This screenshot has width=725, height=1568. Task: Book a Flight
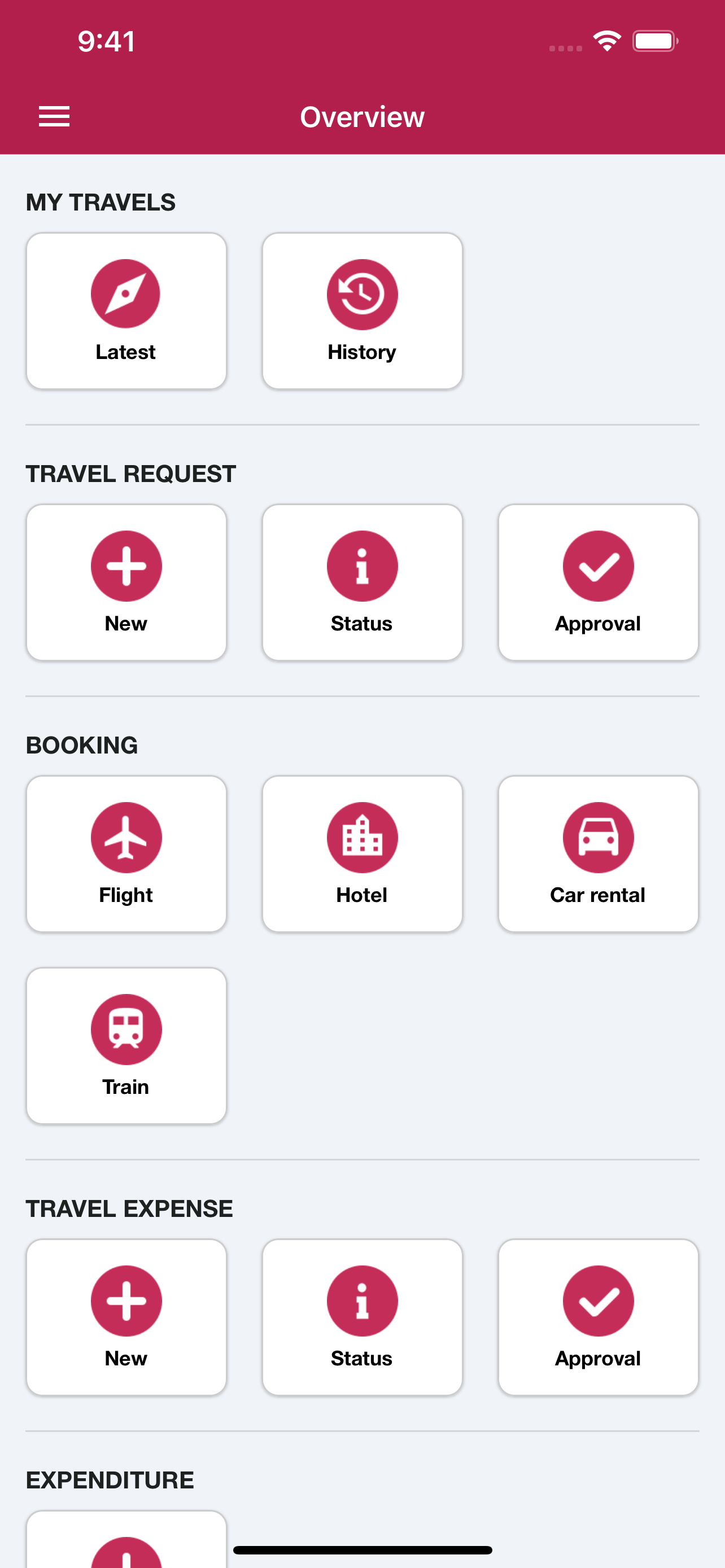(x=126, y=853)
